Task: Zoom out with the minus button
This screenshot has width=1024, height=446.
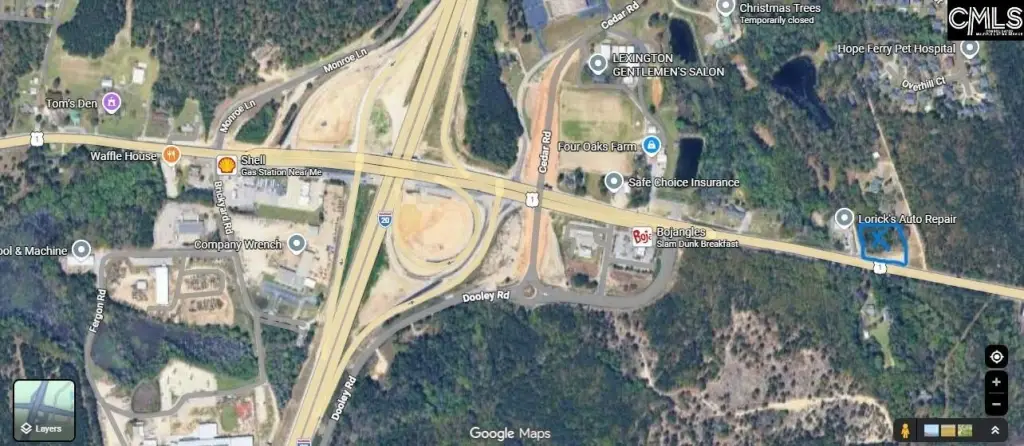Action: tap(996, 405)
